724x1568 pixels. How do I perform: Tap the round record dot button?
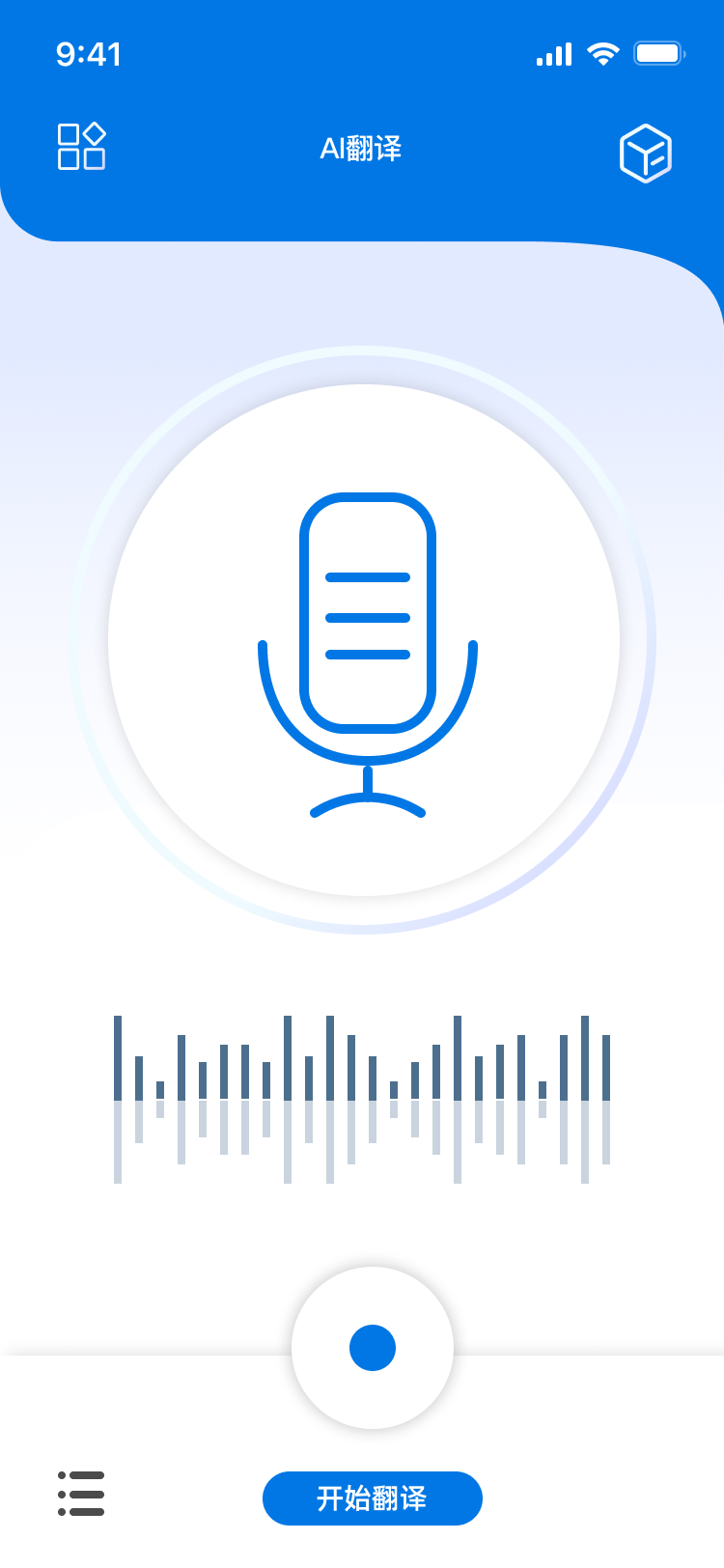point(373,1347)
